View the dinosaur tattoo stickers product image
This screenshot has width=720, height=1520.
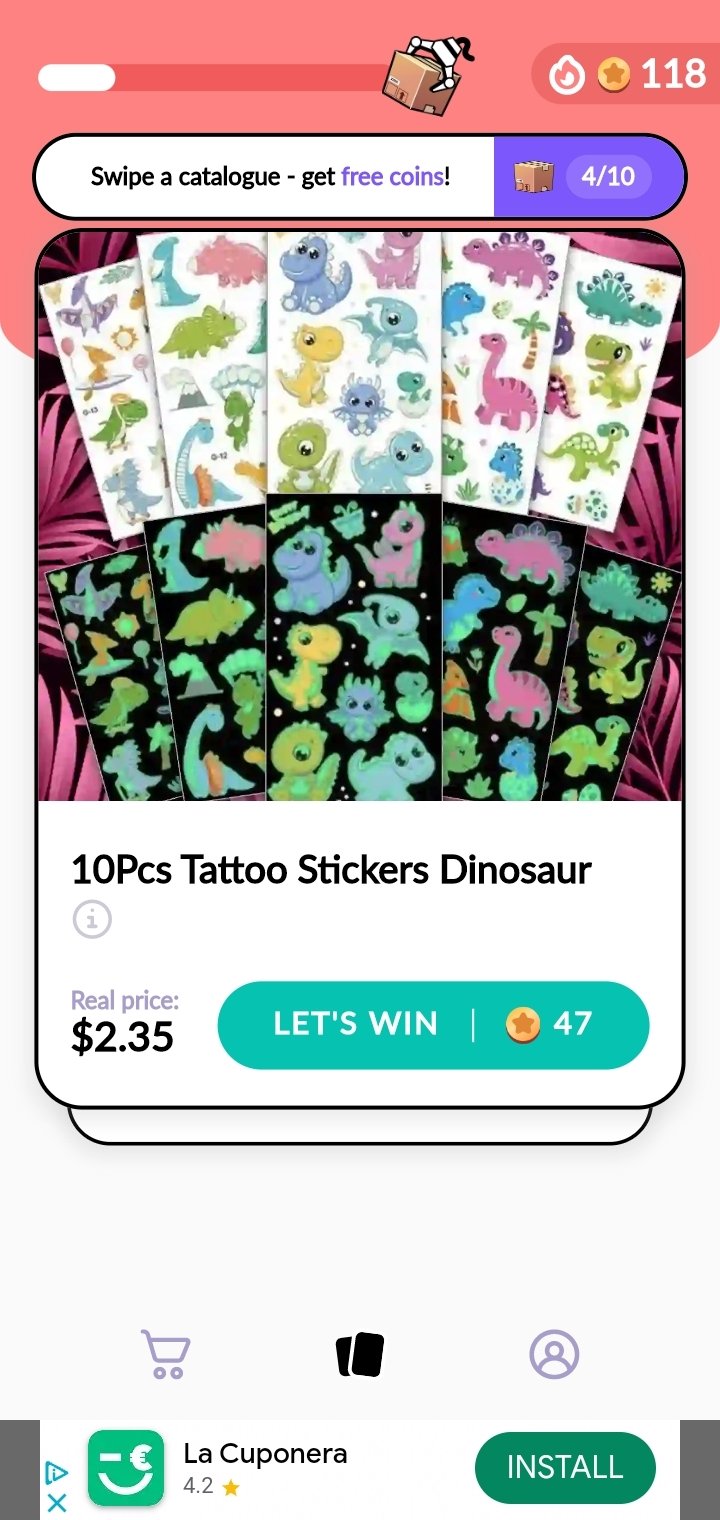(x=360, y=517)
